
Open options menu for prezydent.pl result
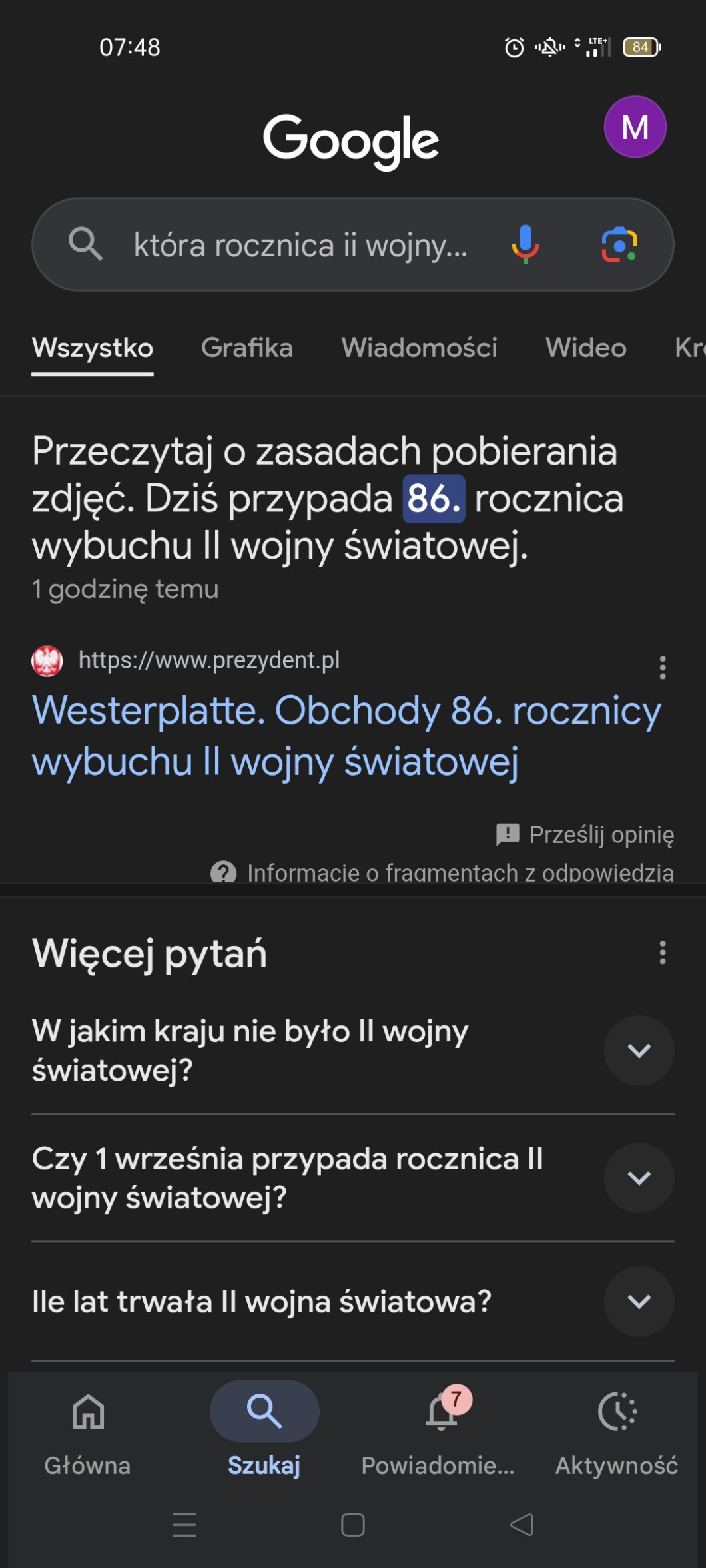pos(662,667)
